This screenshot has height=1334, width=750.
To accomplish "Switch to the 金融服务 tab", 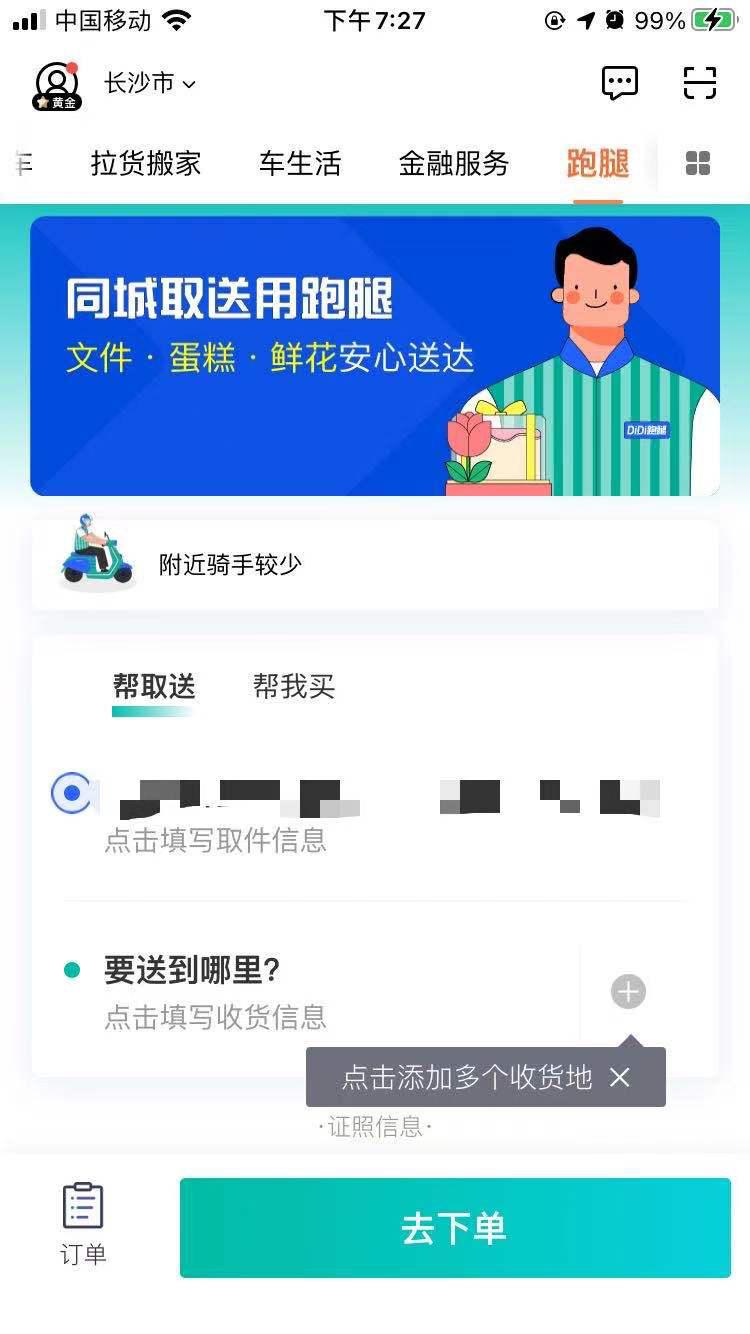I will [x=455, y=164].
